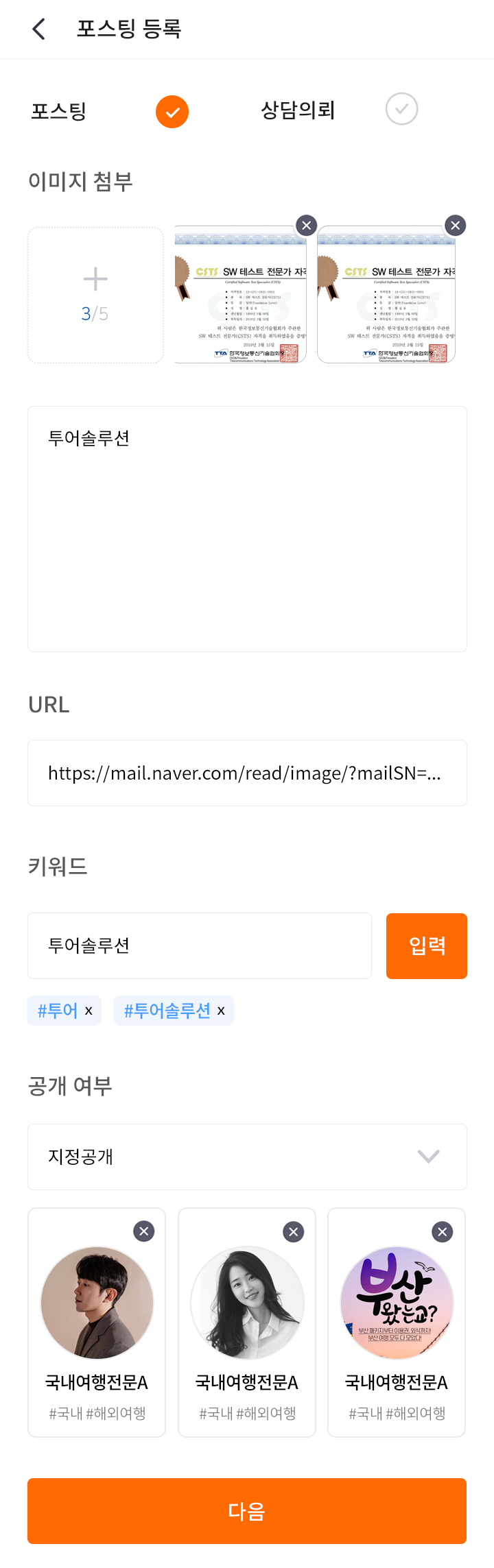Remove the first attached certificate image

coord(306,225)
